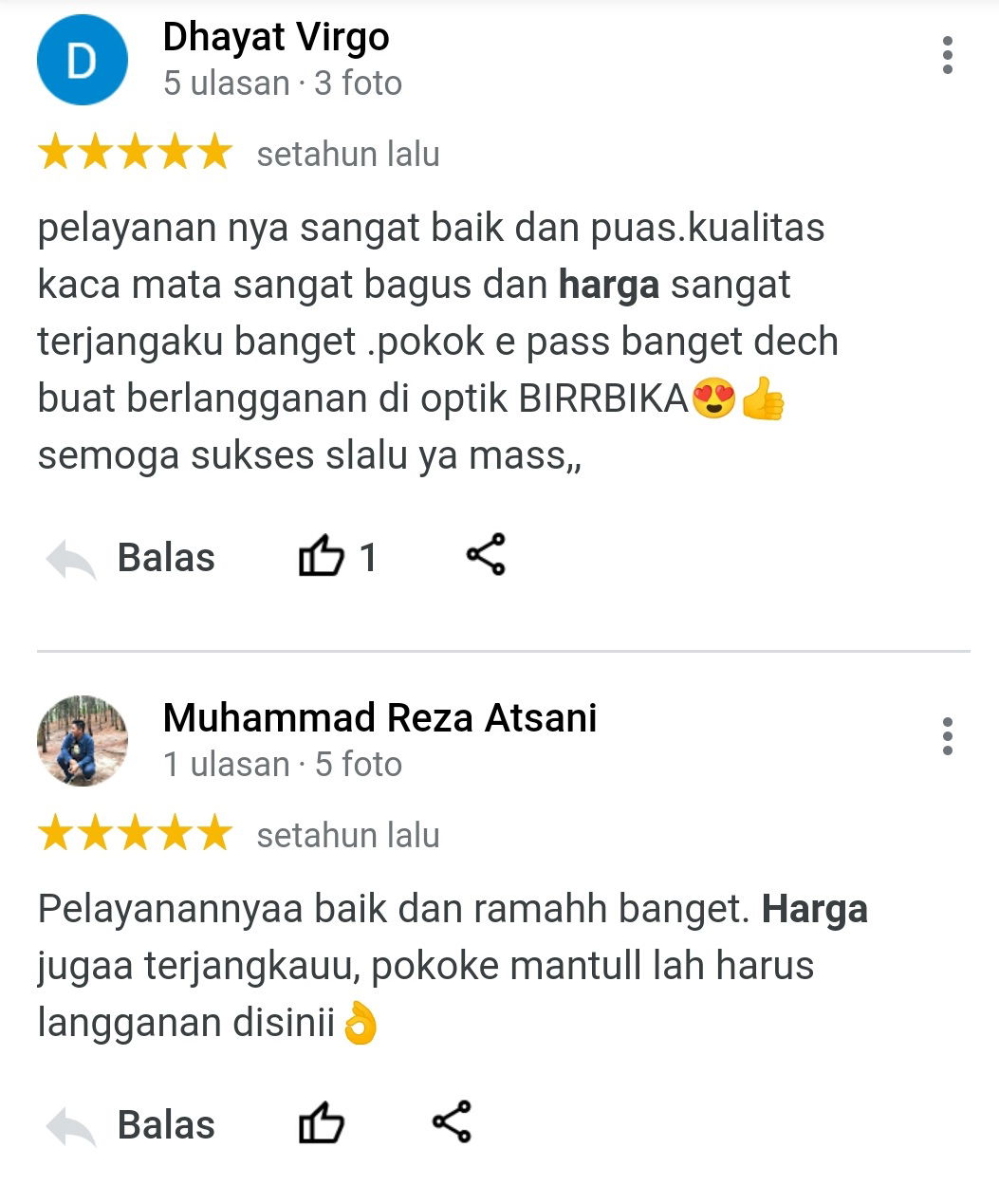The width and height of the screenshot is (999, 1204).
Task: View Muhammad Reza Atsani's reviewer name link
Action: (x=379, y=718)
